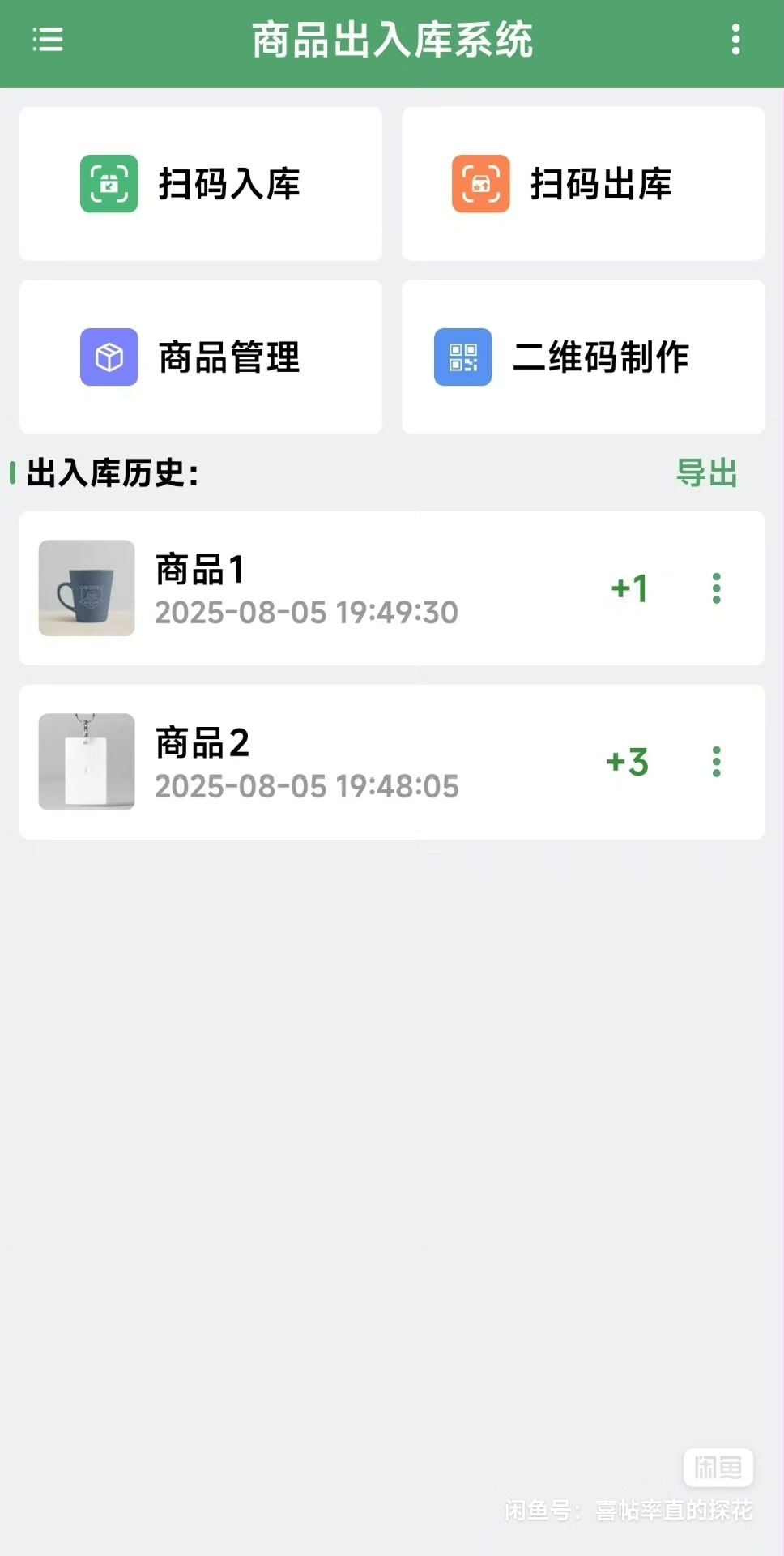This screenshot has height=1556, width=784.
Task: Open more options for 商品2
Action: 717,762
